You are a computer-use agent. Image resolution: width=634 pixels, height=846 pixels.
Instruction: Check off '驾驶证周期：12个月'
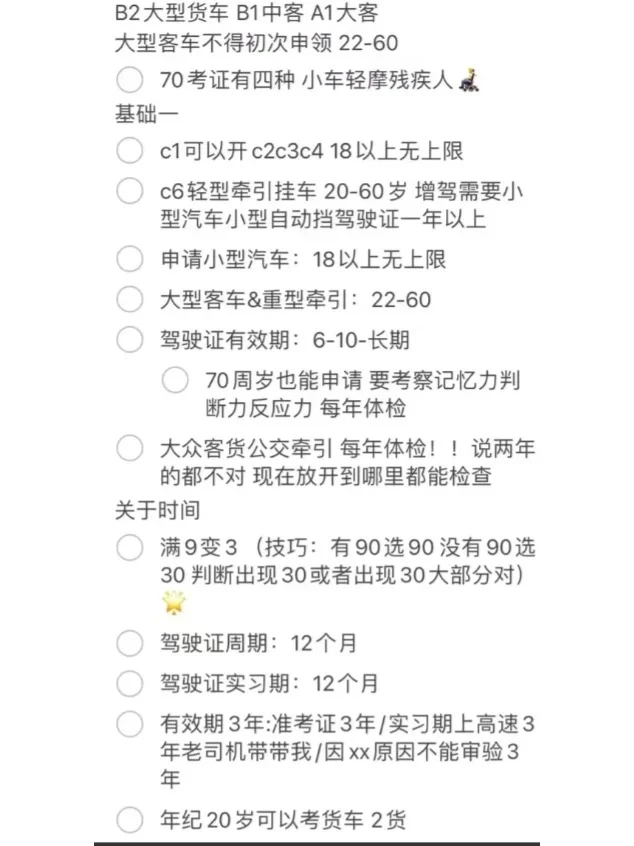pos(130,643)
